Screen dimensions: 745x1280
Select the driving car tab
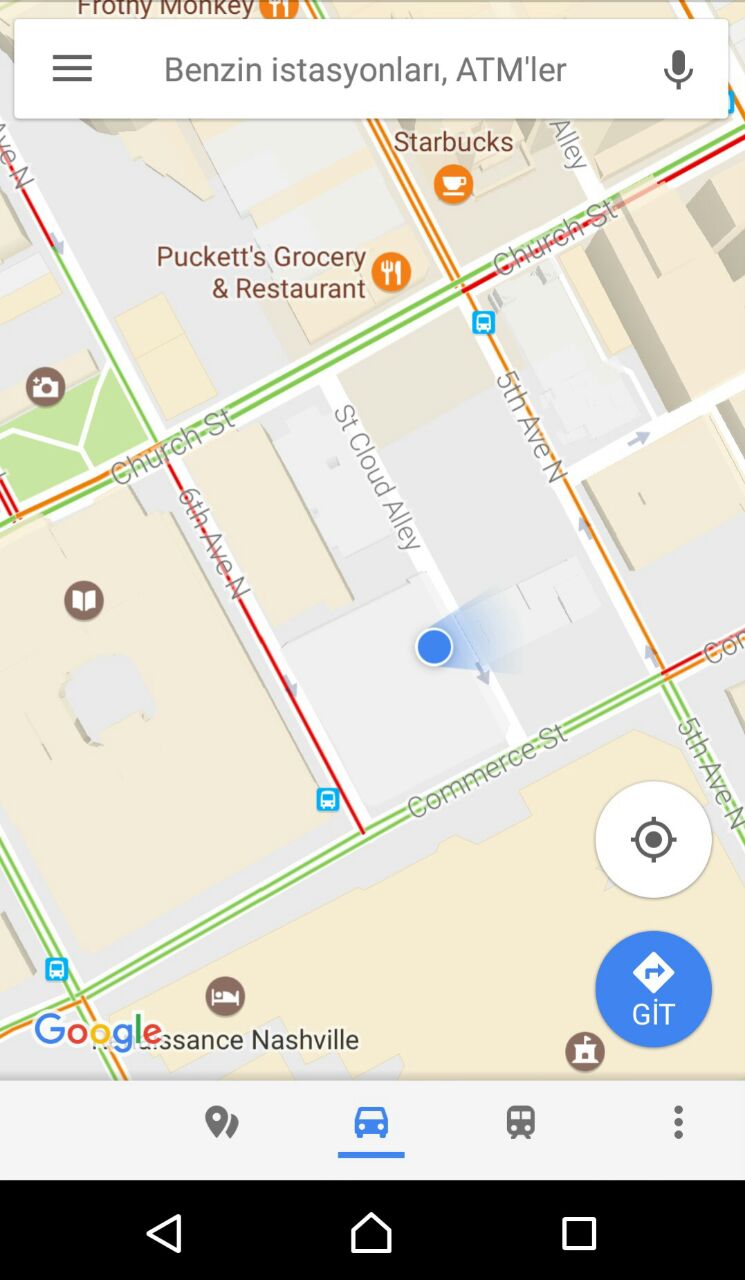pos(371,1122)
